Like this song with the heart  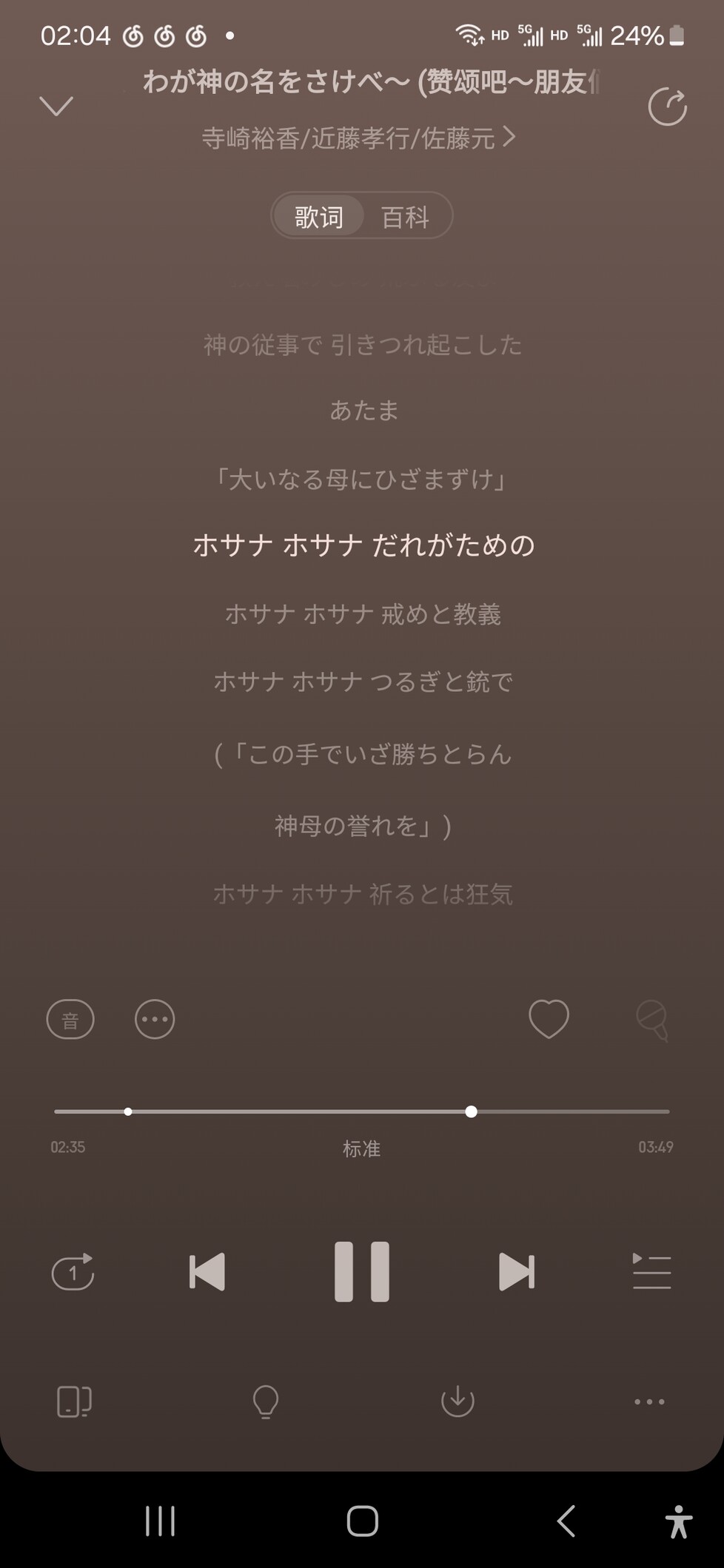tap(549, 1019)
